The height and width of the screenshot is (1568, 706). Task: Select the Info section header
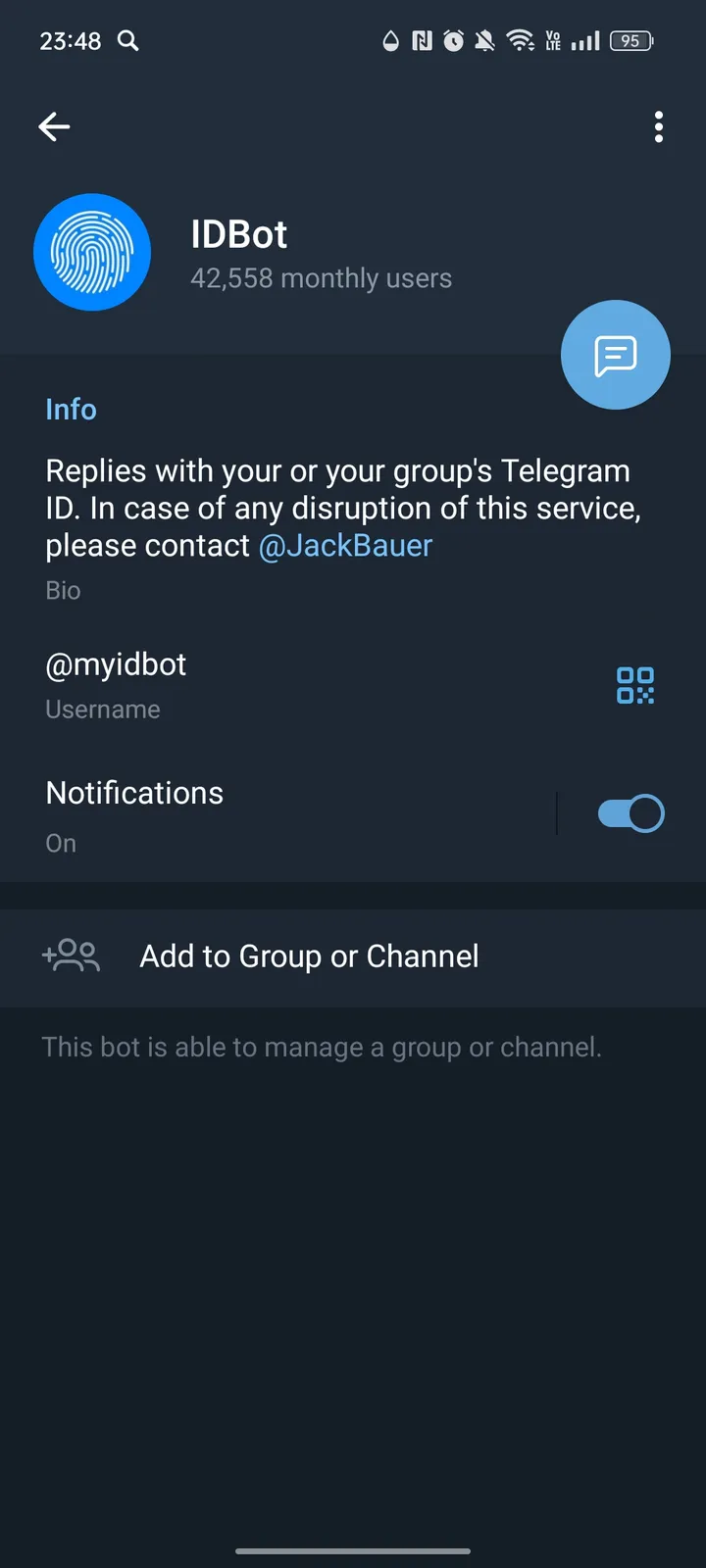(71, 409)
